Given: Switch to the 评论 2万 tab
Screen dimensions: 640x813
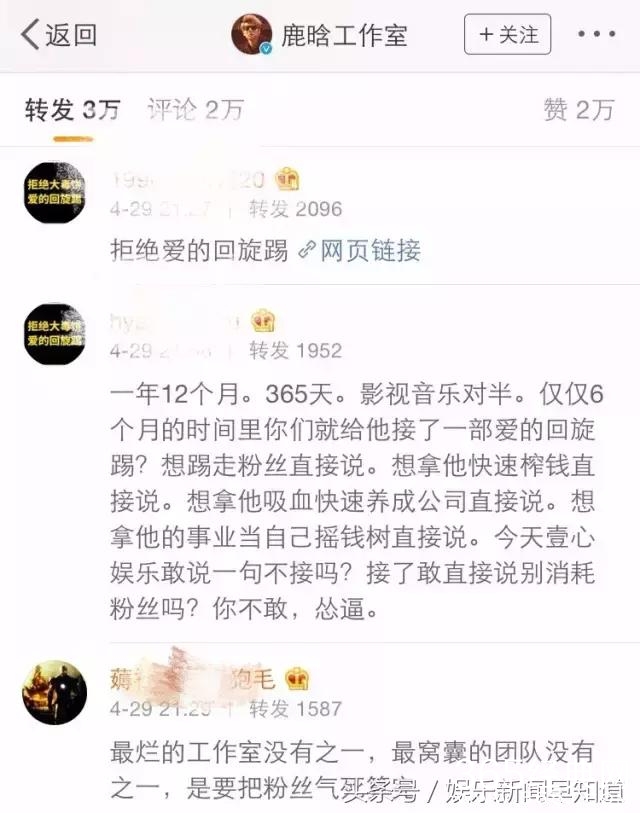Looking at the screenshot, I should coord(195,110).
